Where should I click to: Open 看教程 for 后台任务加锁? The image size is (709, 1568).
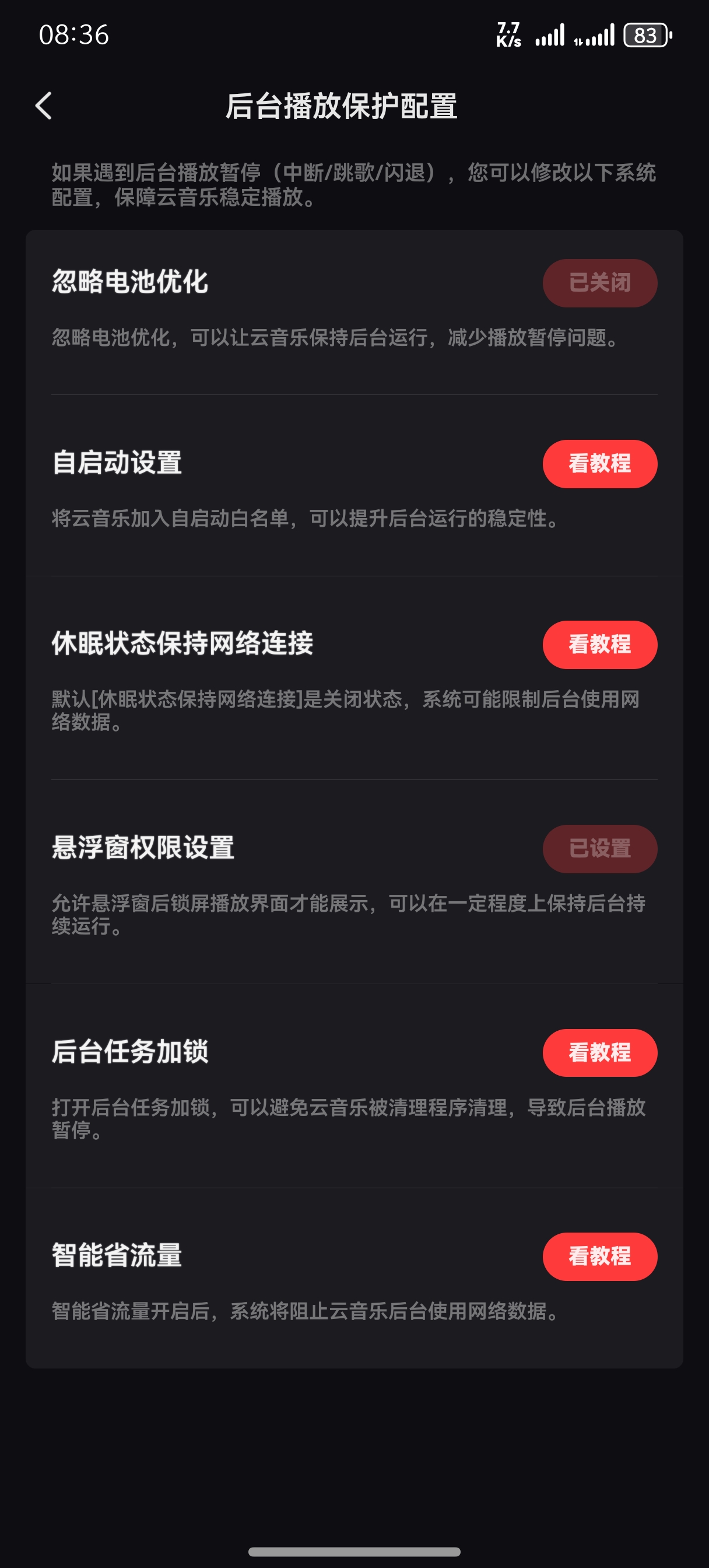click(x=599, y=1052)
